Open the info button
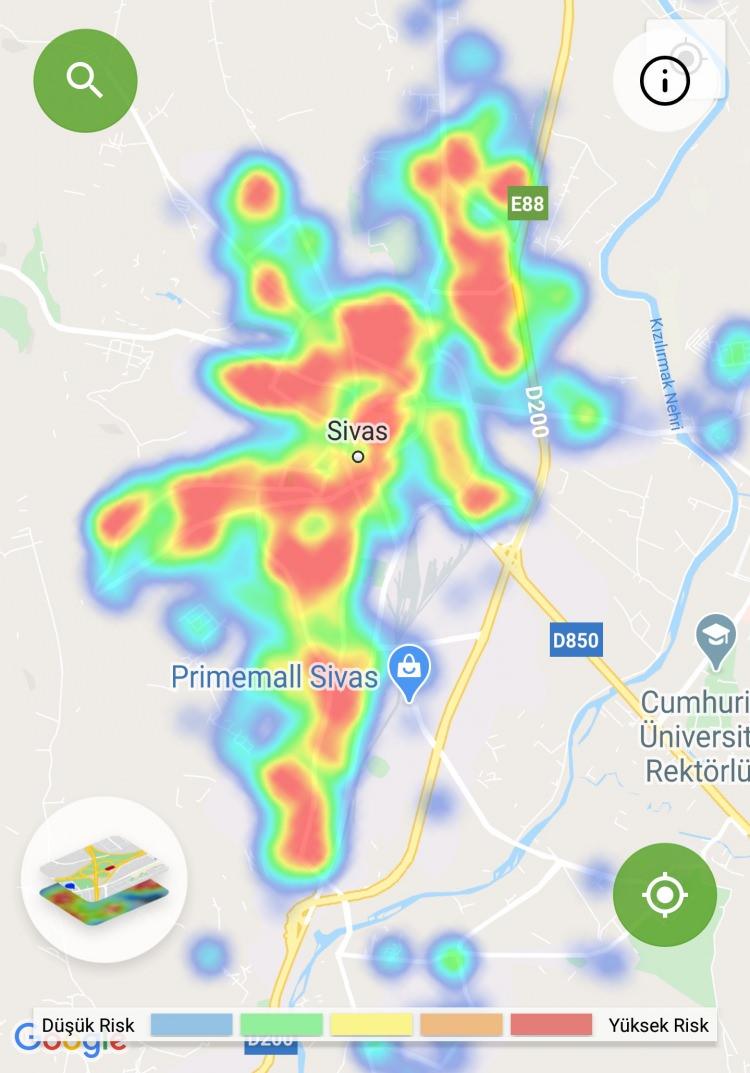Viewport: 750px width, 1073px height. (x=665, y=82)
